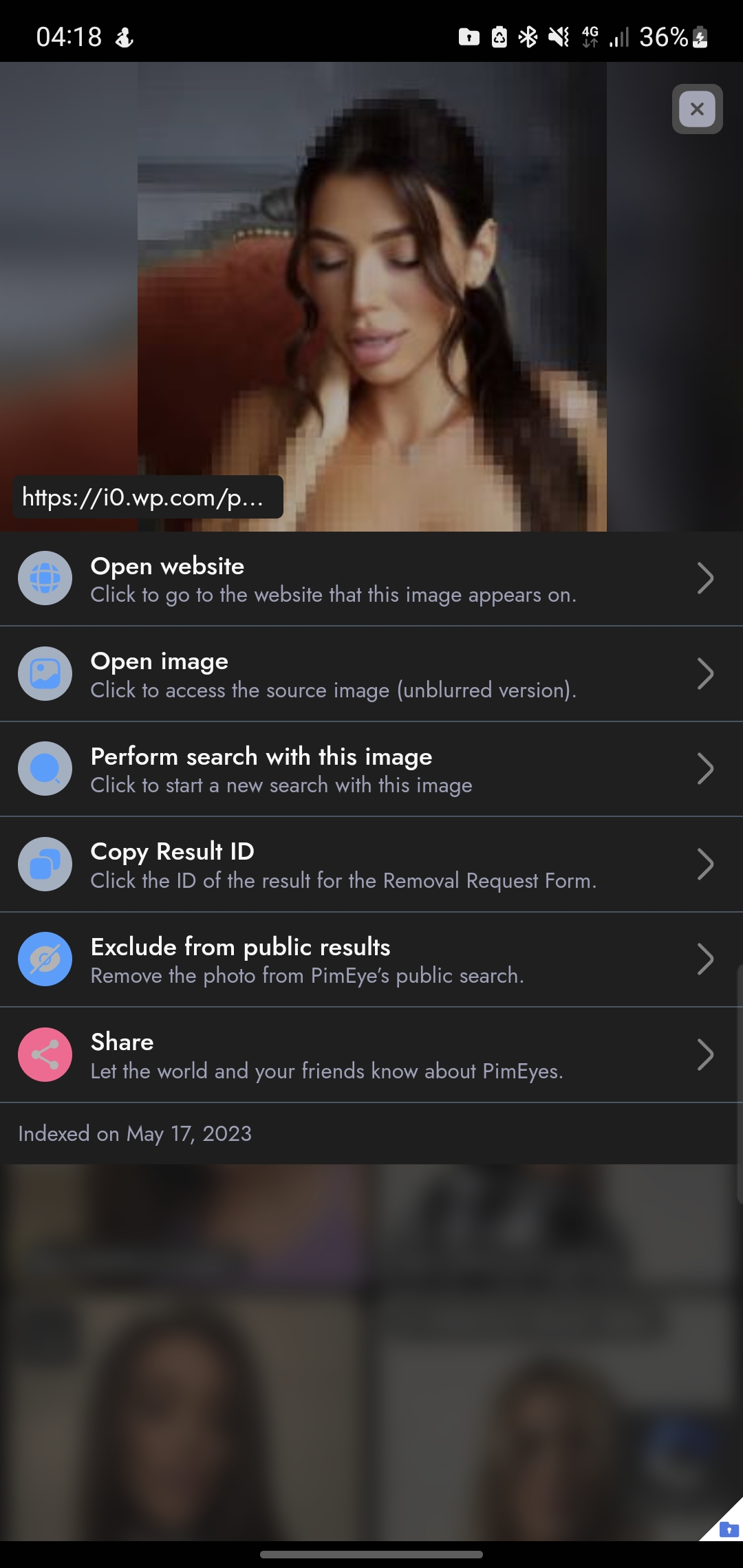The width and height of the screenshot is (743, 1568).
Task: Close the image result panel
Action: pyautogui.click(x=697, y=109)
